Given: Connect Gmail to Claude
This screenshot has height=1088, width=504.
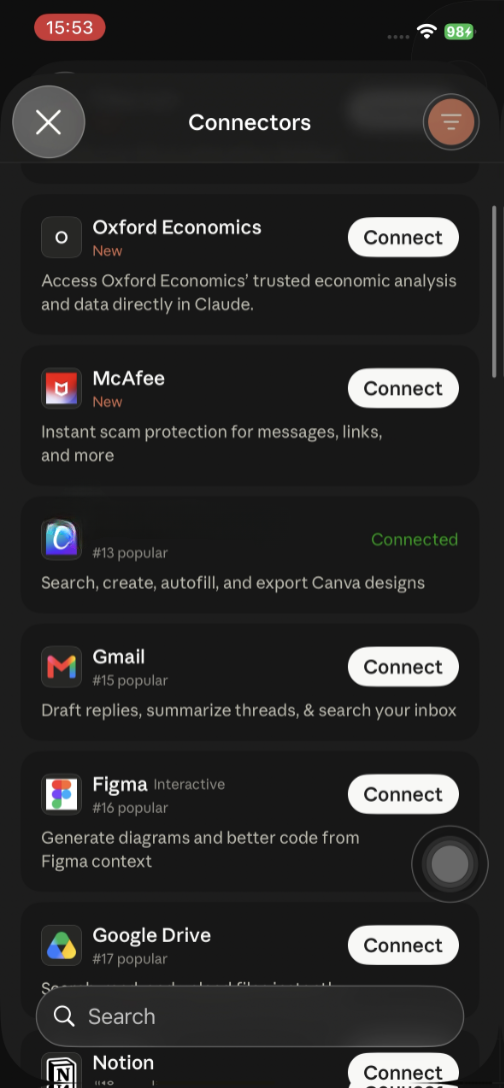Looking at the screenshot, I should point(403,667).
